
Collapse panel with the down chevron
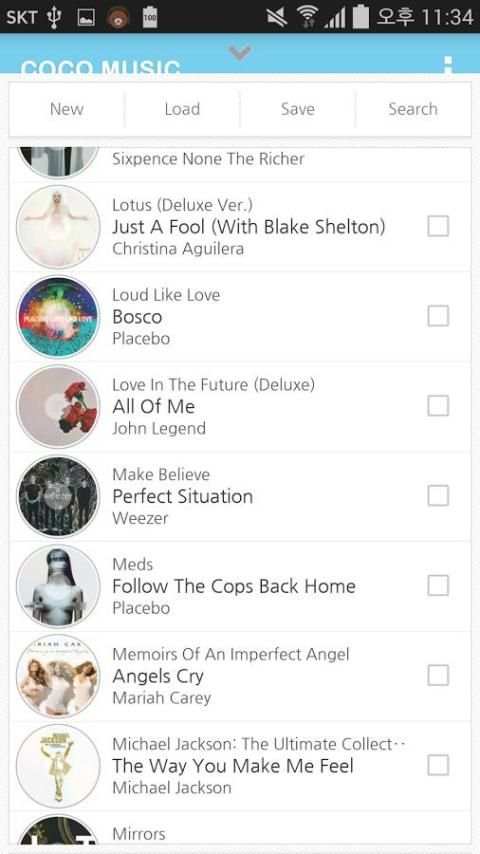(240, 53)
